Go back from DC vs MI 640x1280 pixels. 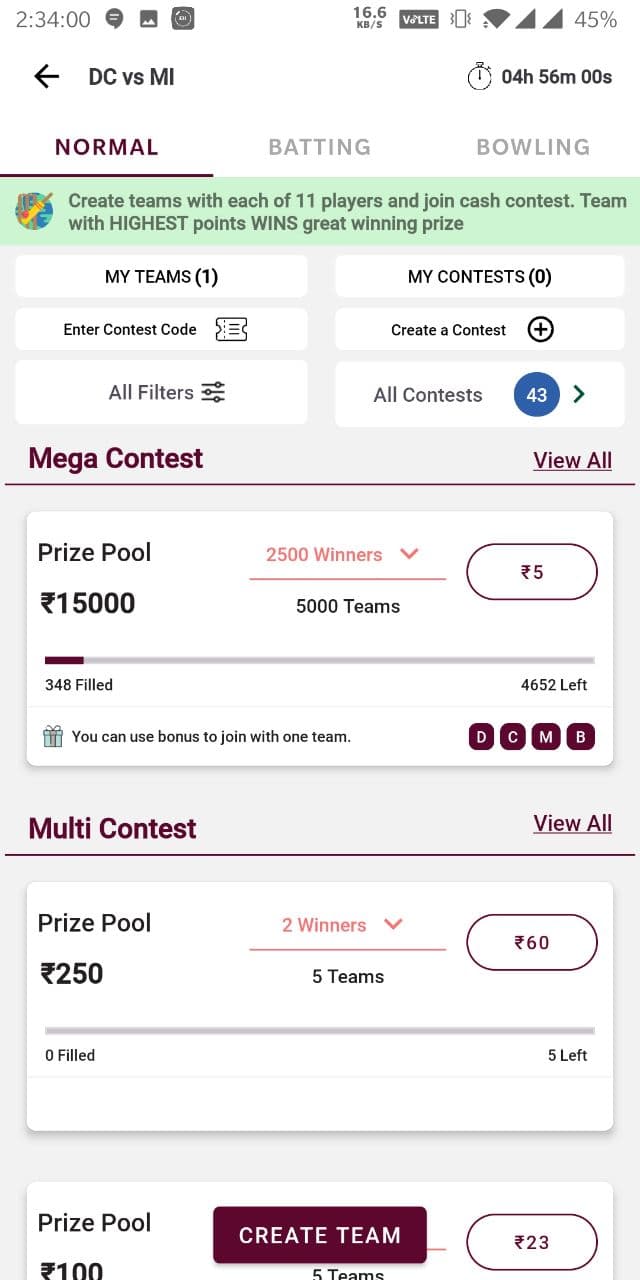tap(46, 77)
